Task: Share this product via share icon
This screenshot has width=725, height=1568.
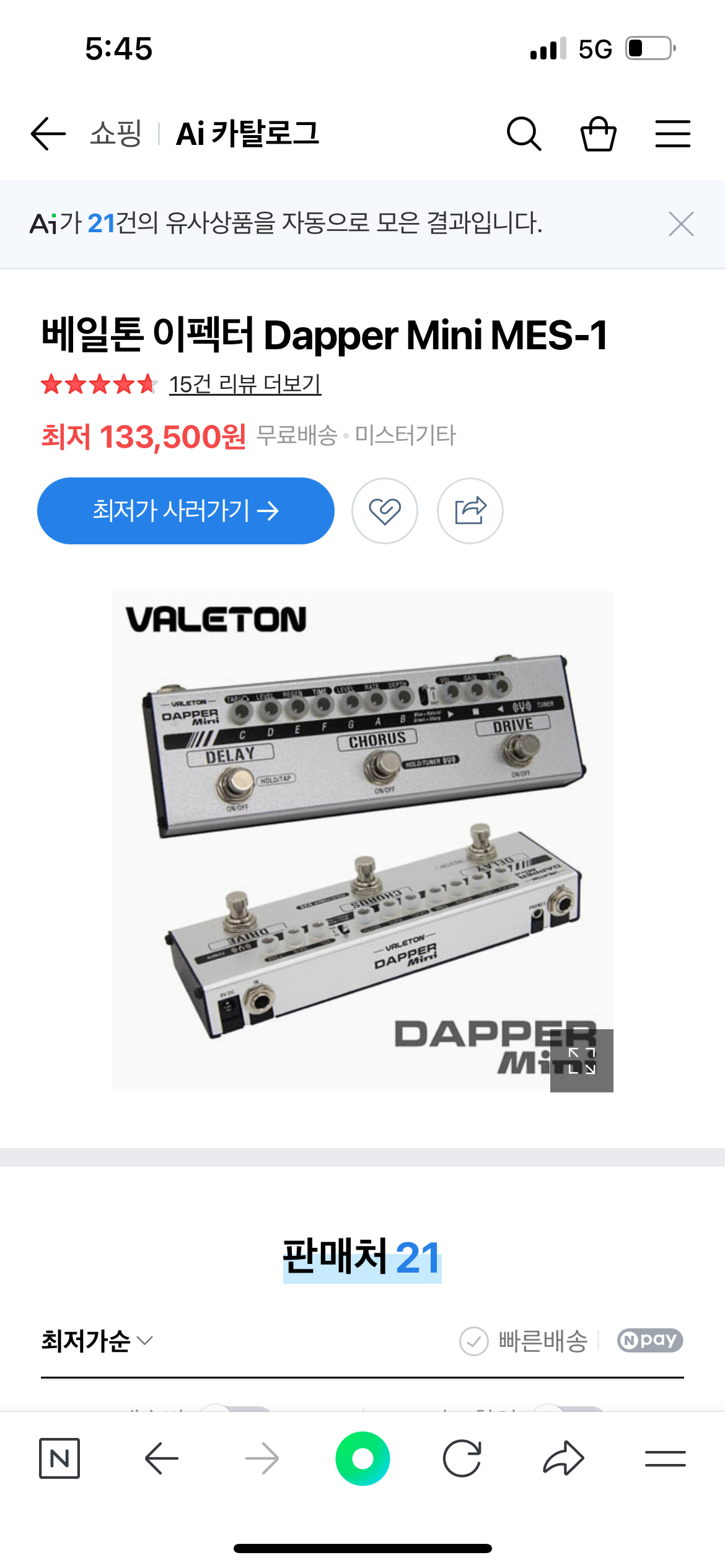Action: tap(470, 511)
